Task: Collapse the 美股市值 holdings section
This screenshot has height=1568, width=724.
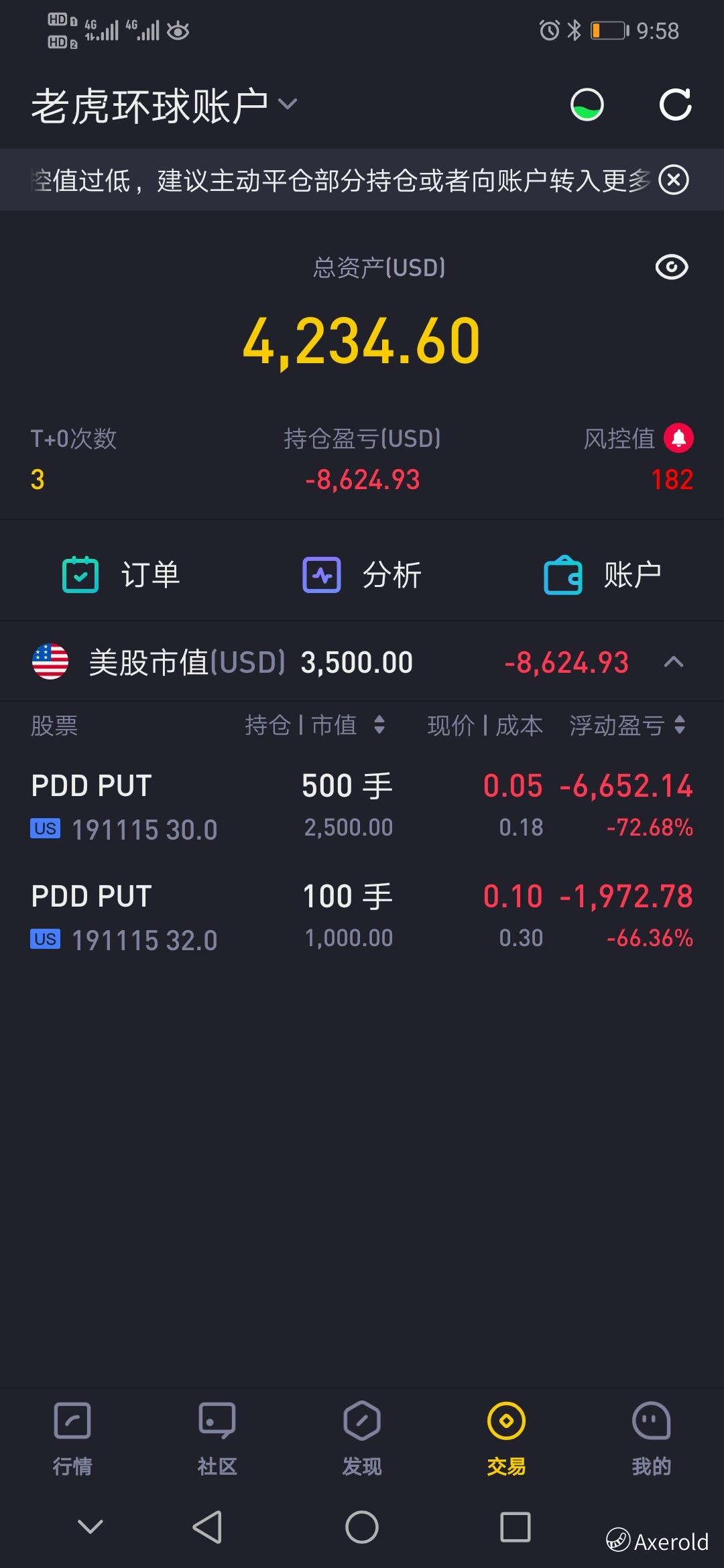Action: coord(673,662)
